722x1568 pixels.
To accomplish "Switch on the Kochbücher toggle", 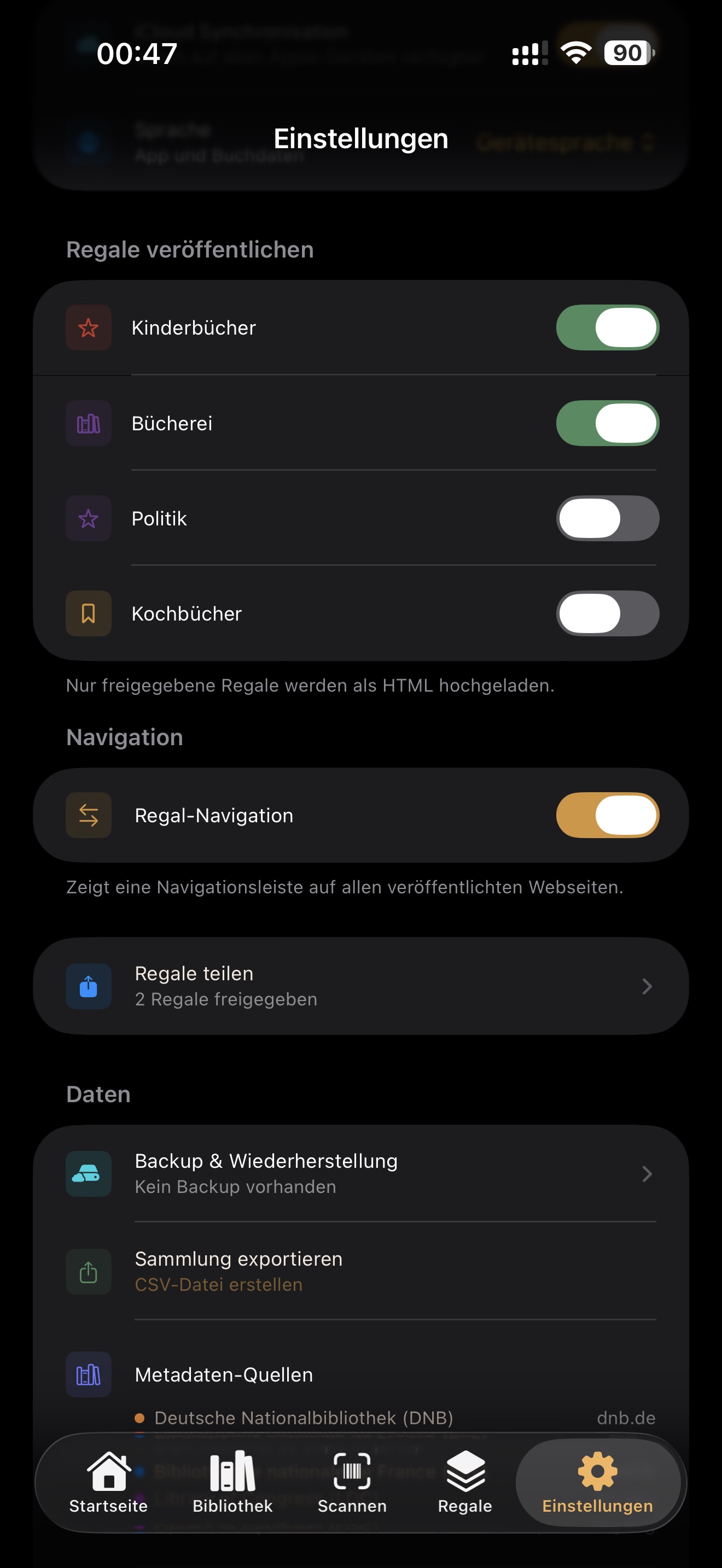I will 607,613.
